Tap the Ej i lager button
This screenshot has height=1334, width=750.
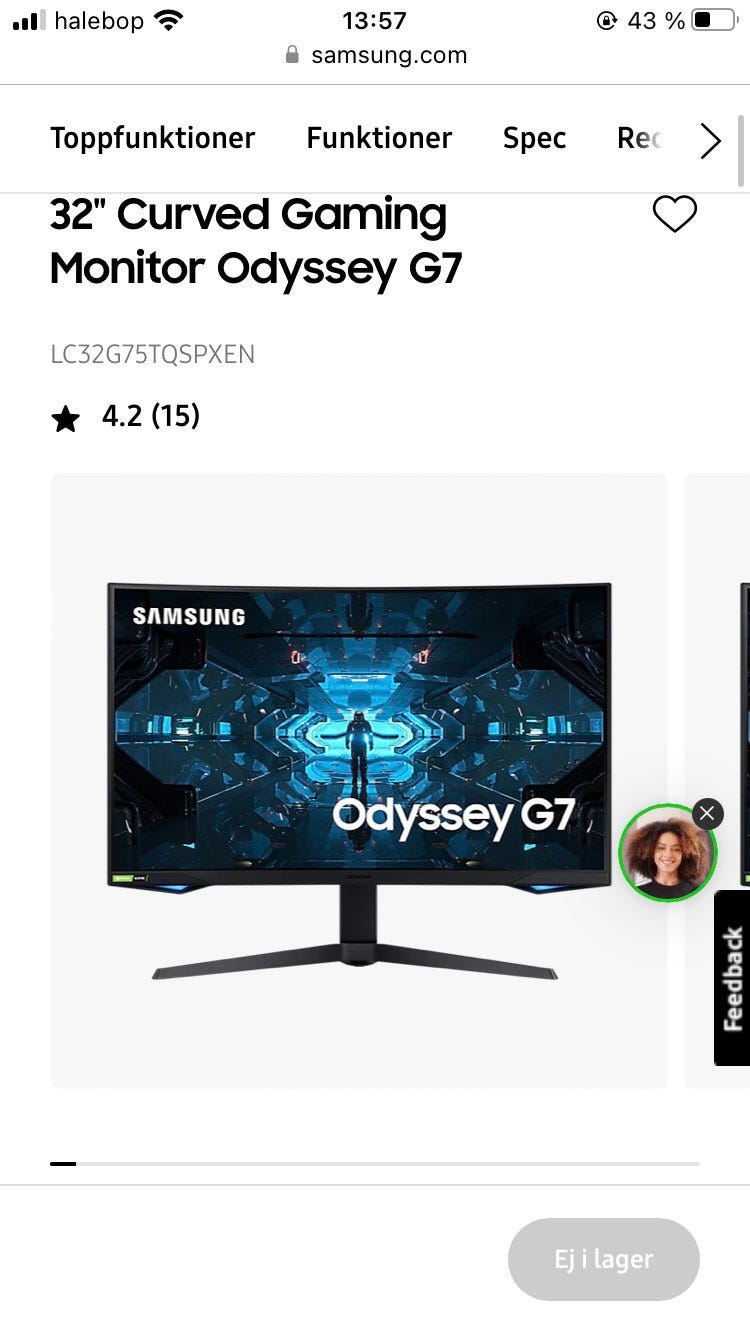604,1259
